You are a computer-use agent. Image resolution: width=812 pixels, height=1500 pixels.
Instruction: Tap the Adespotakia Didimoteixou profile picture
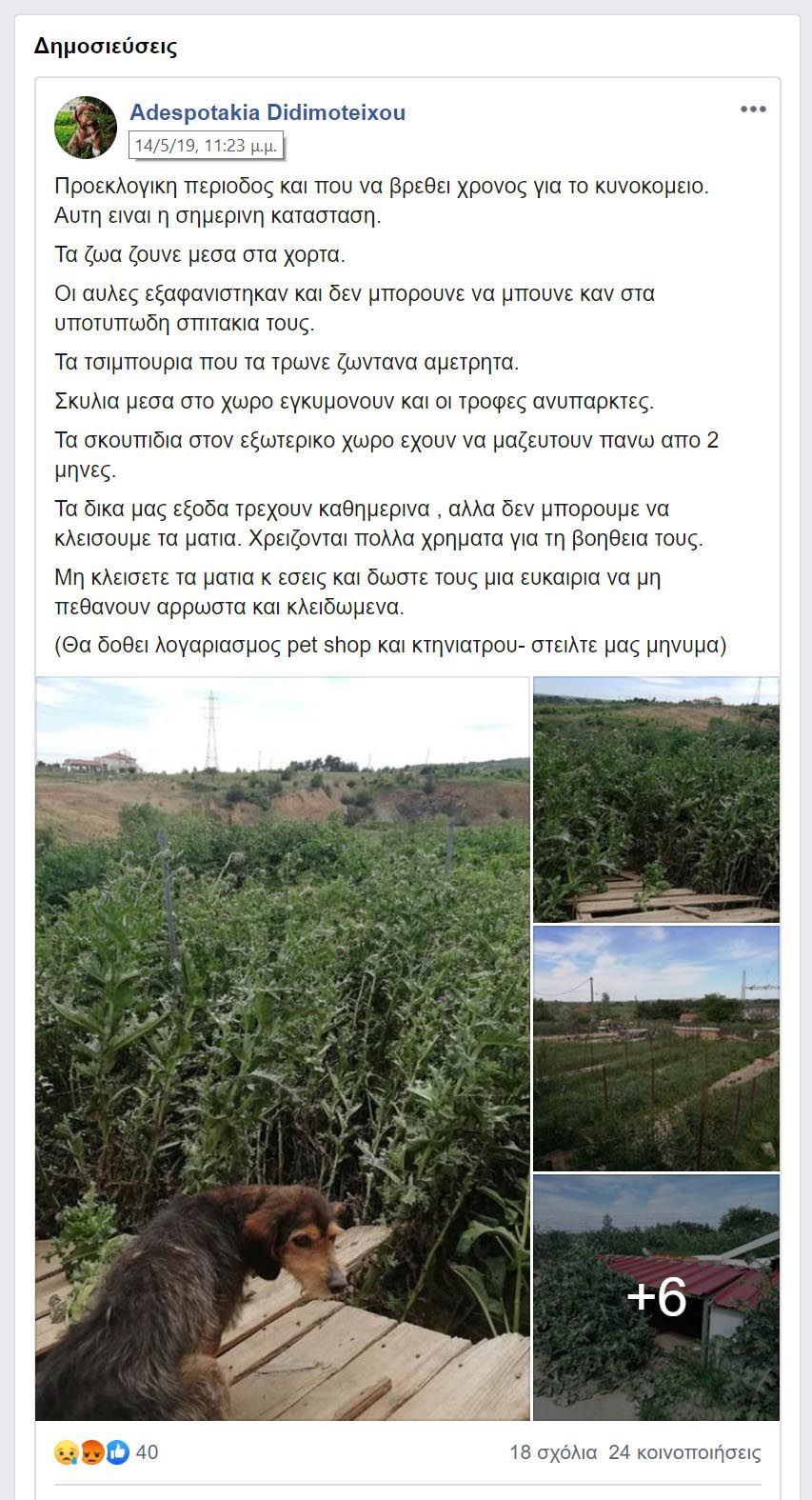86,128
